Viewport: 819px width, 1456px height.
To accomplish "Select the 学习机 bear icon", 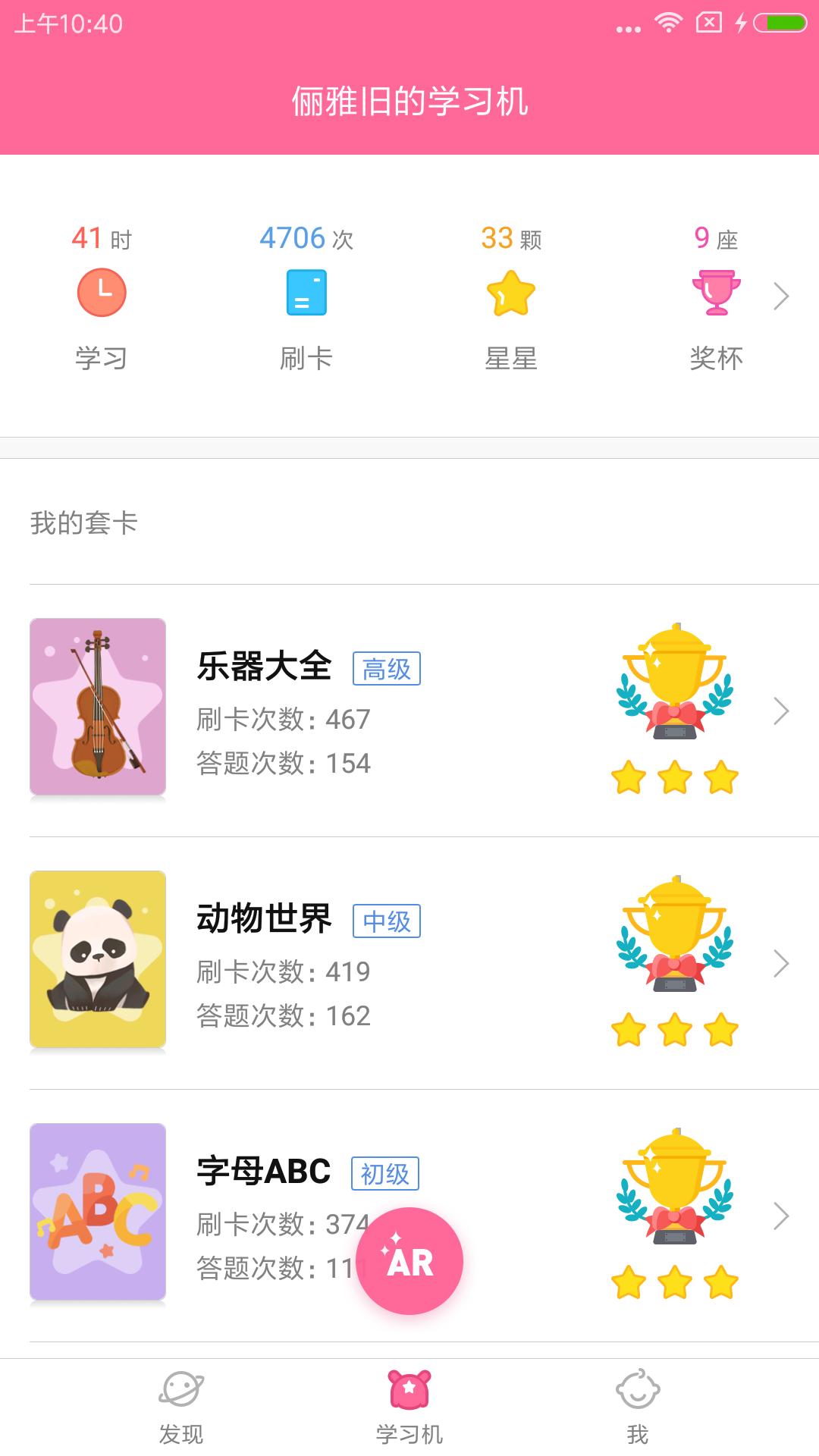I will 409,1389.
